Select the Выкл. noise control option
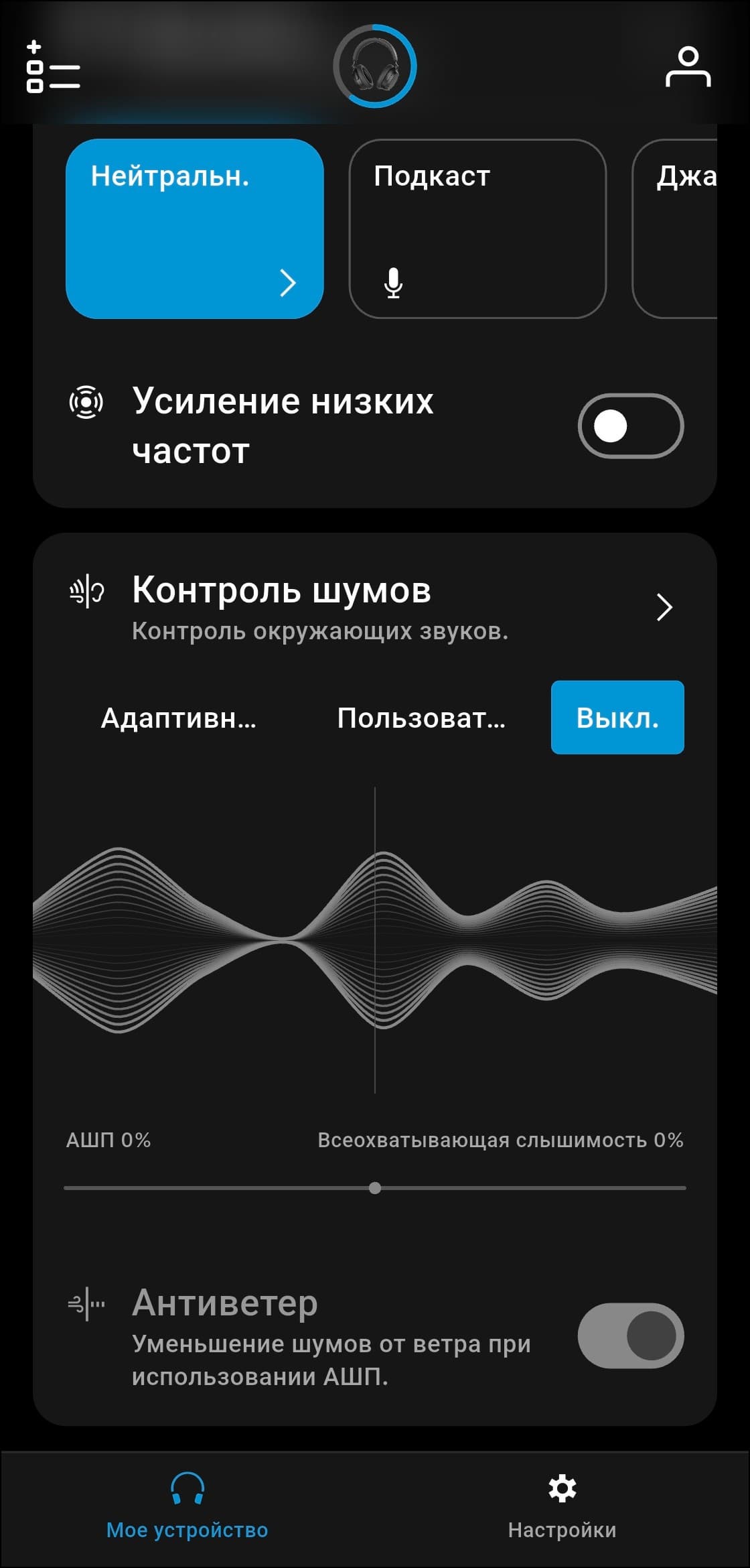 coord(617,718)
